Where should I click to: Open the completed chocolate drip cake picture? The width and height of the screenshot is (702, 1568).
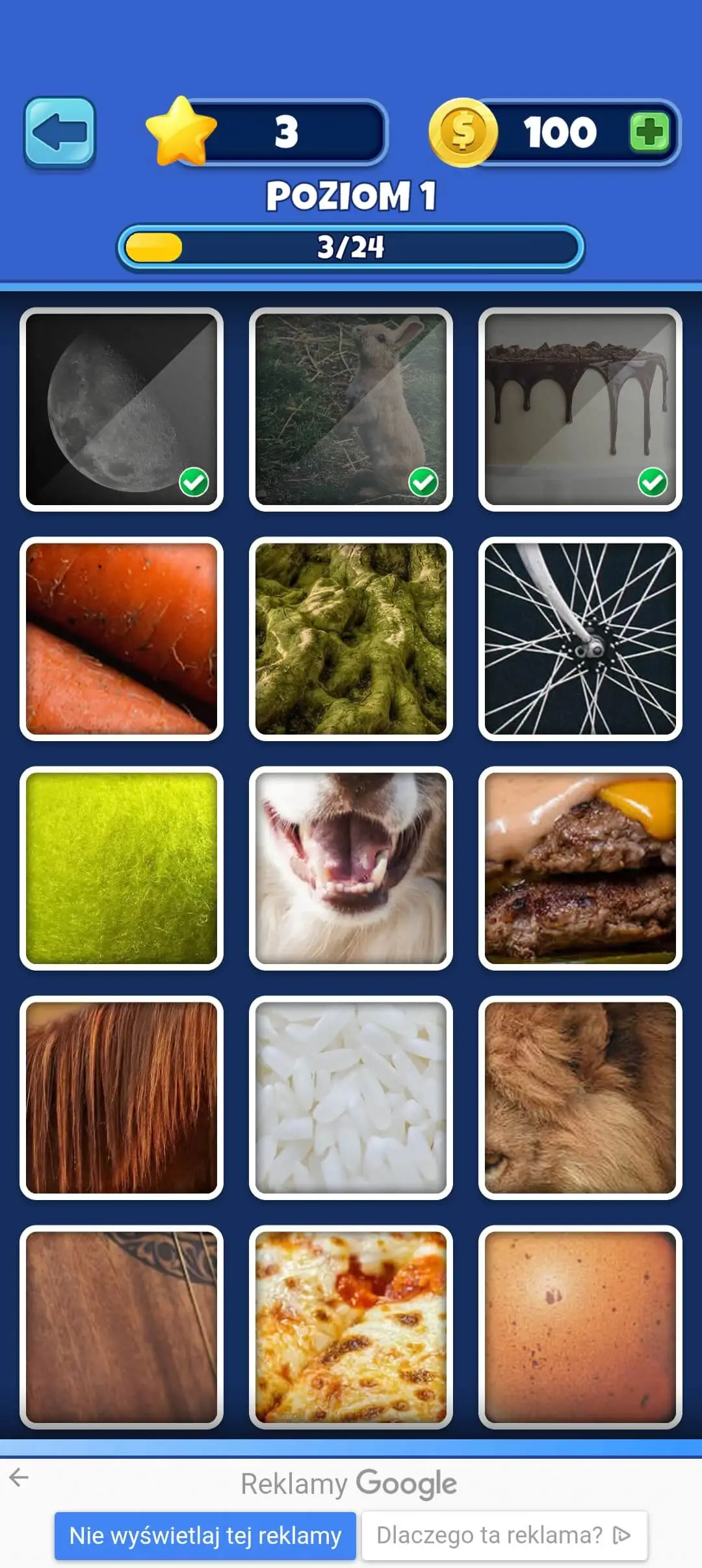click(x=580, y=410)
